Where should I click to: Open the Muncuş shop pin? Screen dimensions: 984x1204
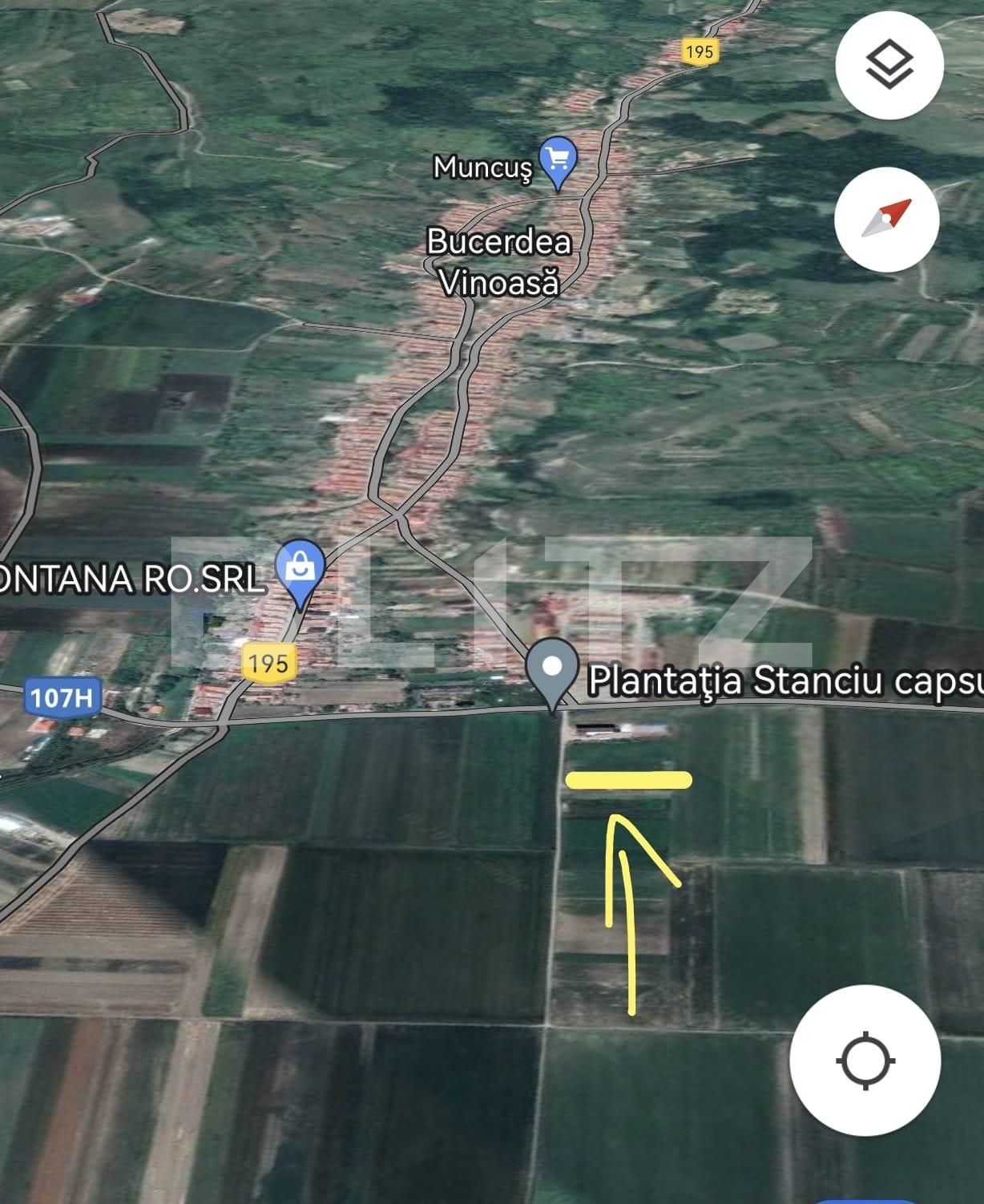[x=558, y=160]
